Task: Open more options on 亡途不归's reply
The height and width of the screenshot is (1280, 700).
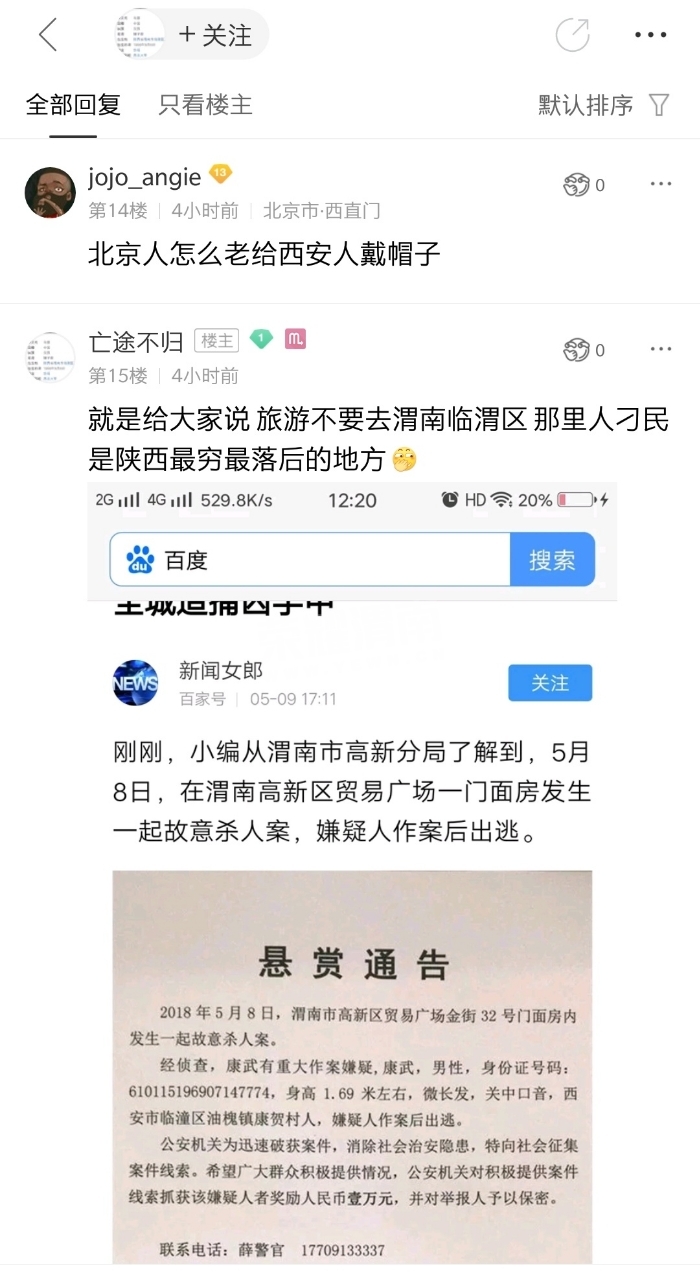Action: point(661,349)
